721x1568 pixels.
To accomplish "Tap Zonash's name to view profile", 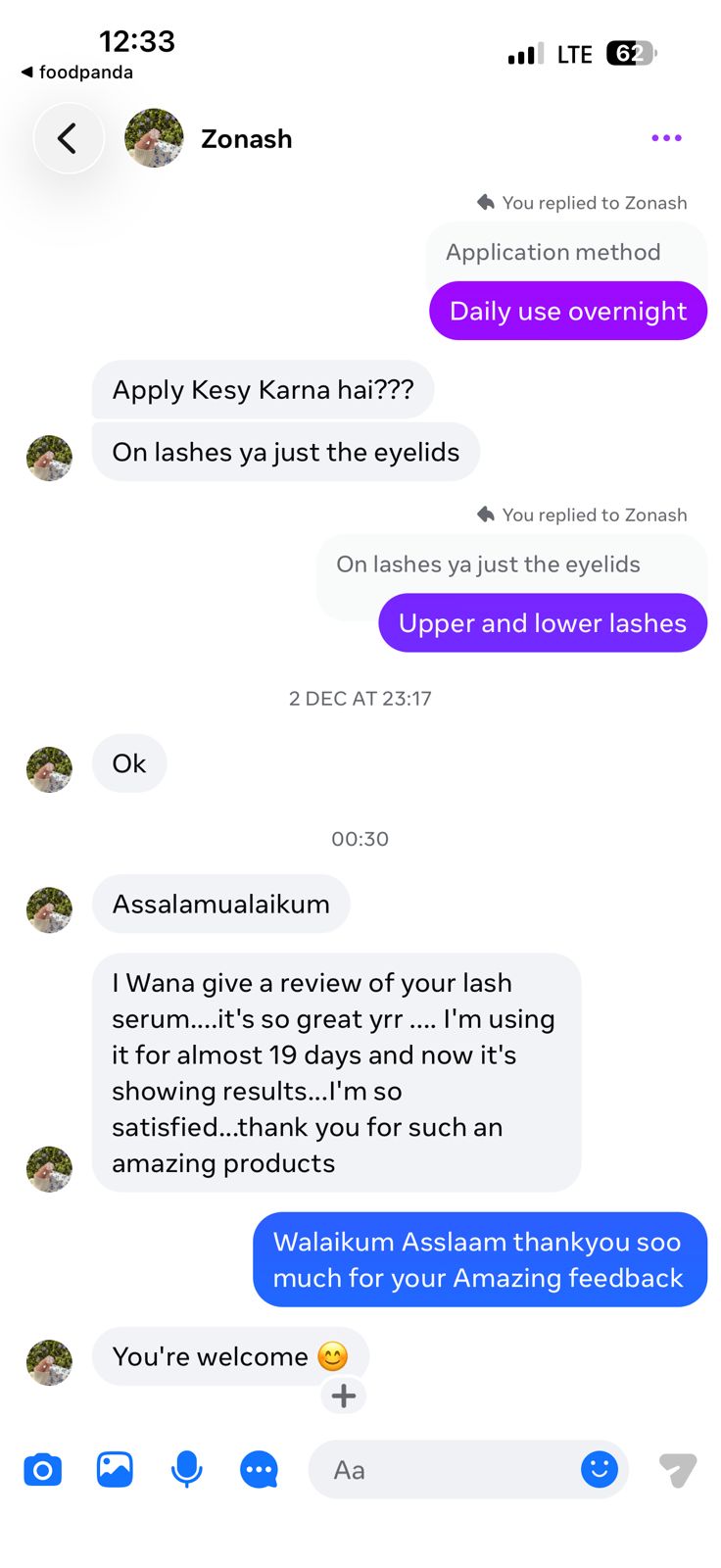I will 246,138.
